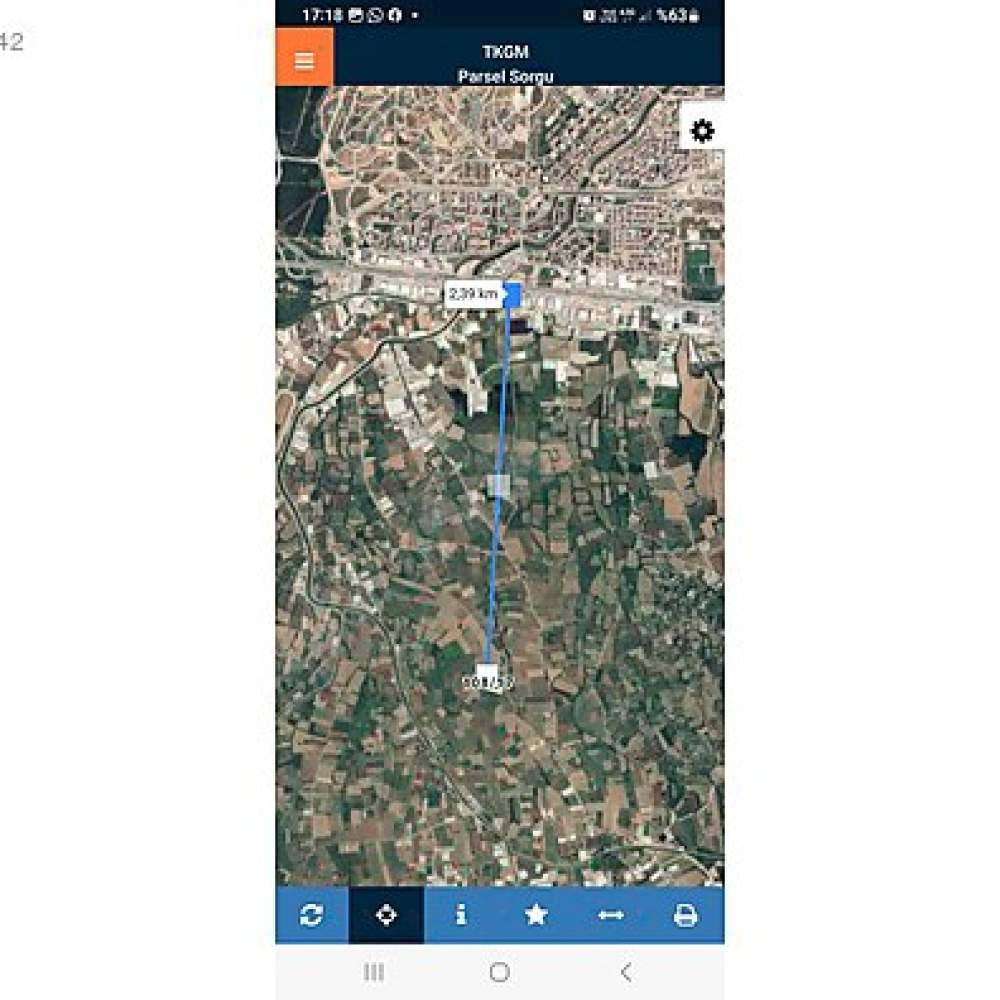Go to the home screen
Viewport: 1000px width, 1000px height.
[x=500, y=972]
